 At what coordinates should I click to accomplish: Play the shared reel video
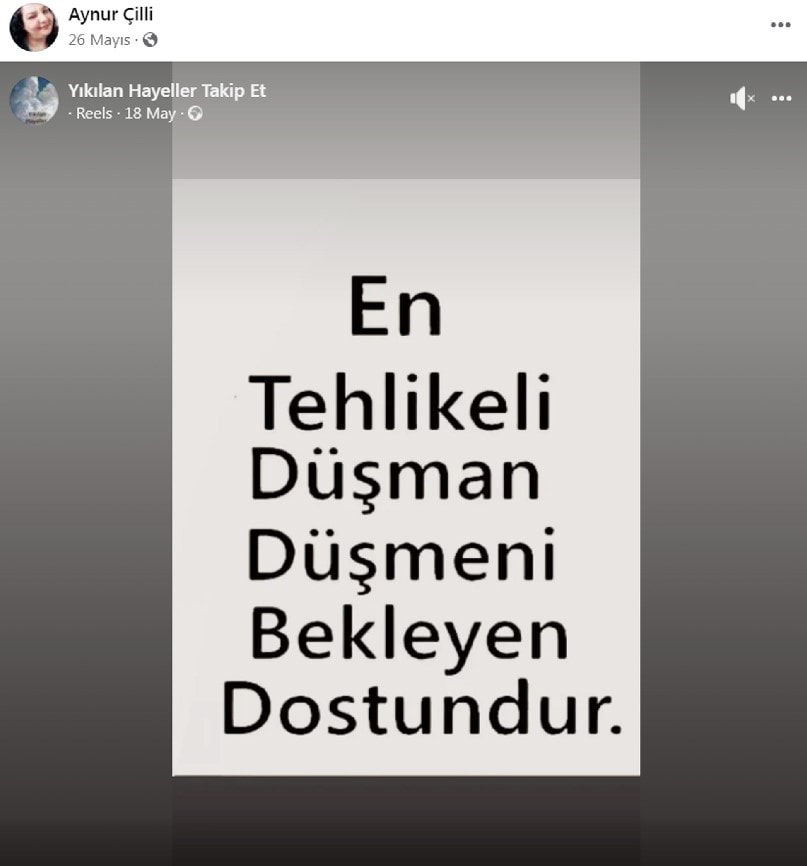[x=405, y=477]
